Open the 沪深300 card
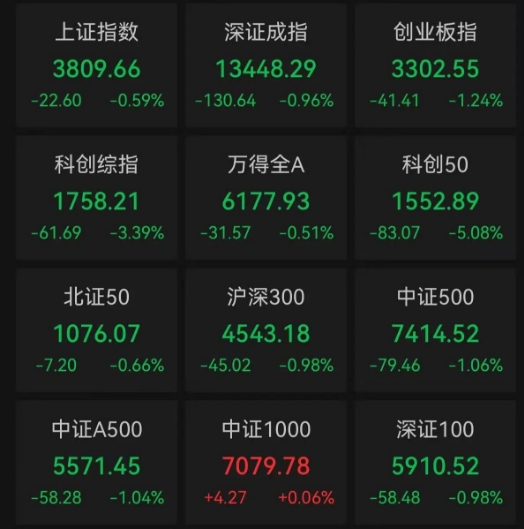524x529 pixels. click(266, 330)
